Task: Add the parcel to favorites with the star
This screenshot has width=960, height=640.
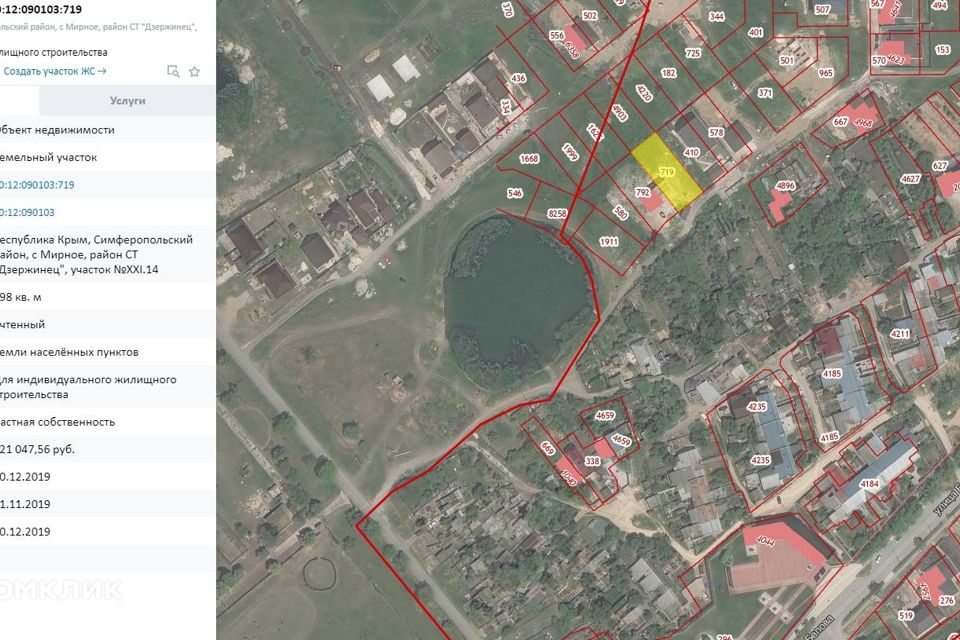Action: (195, 71)
